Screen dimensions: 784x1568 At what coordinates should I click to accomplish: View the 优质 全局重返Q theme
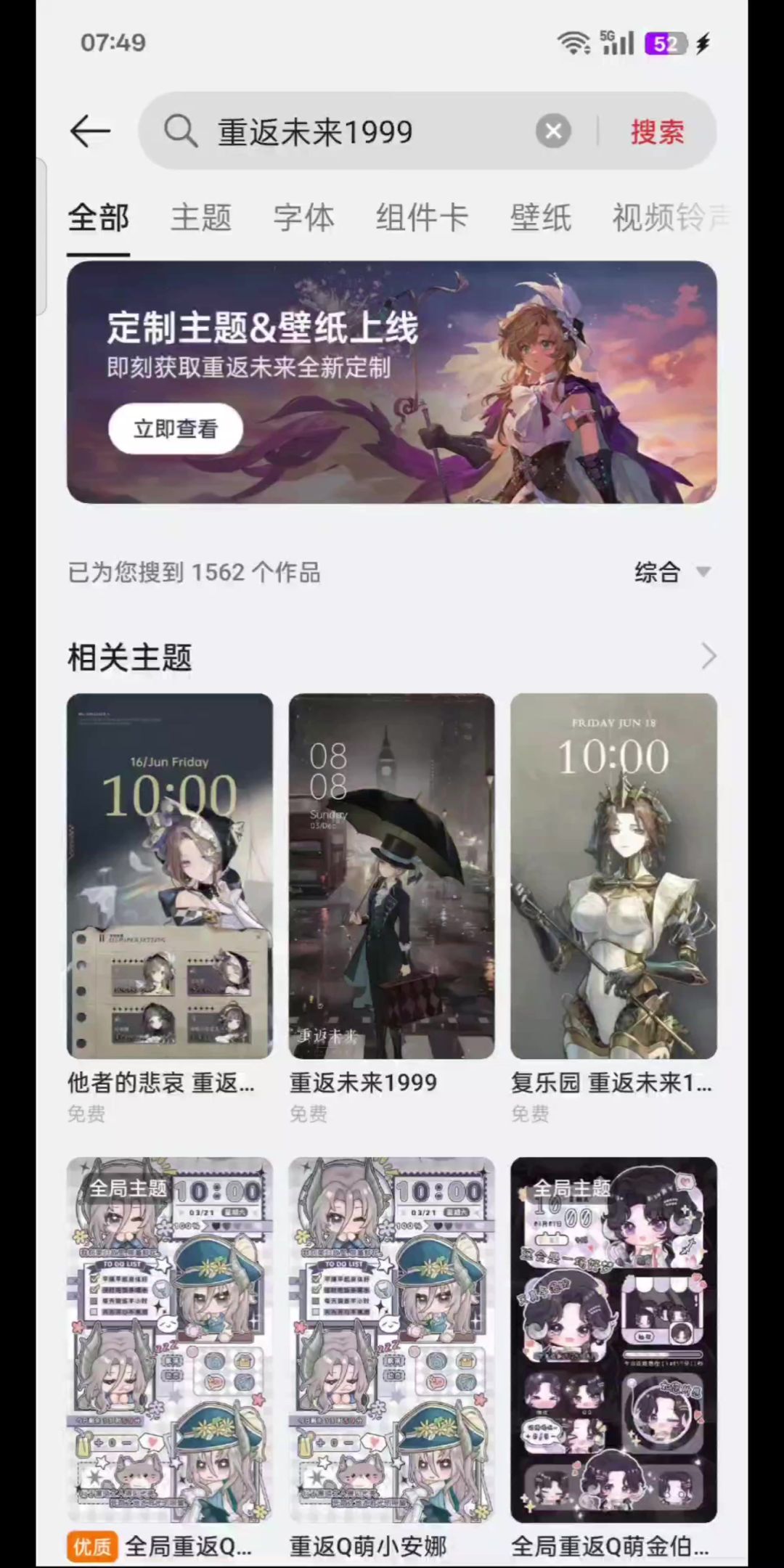170,1359
